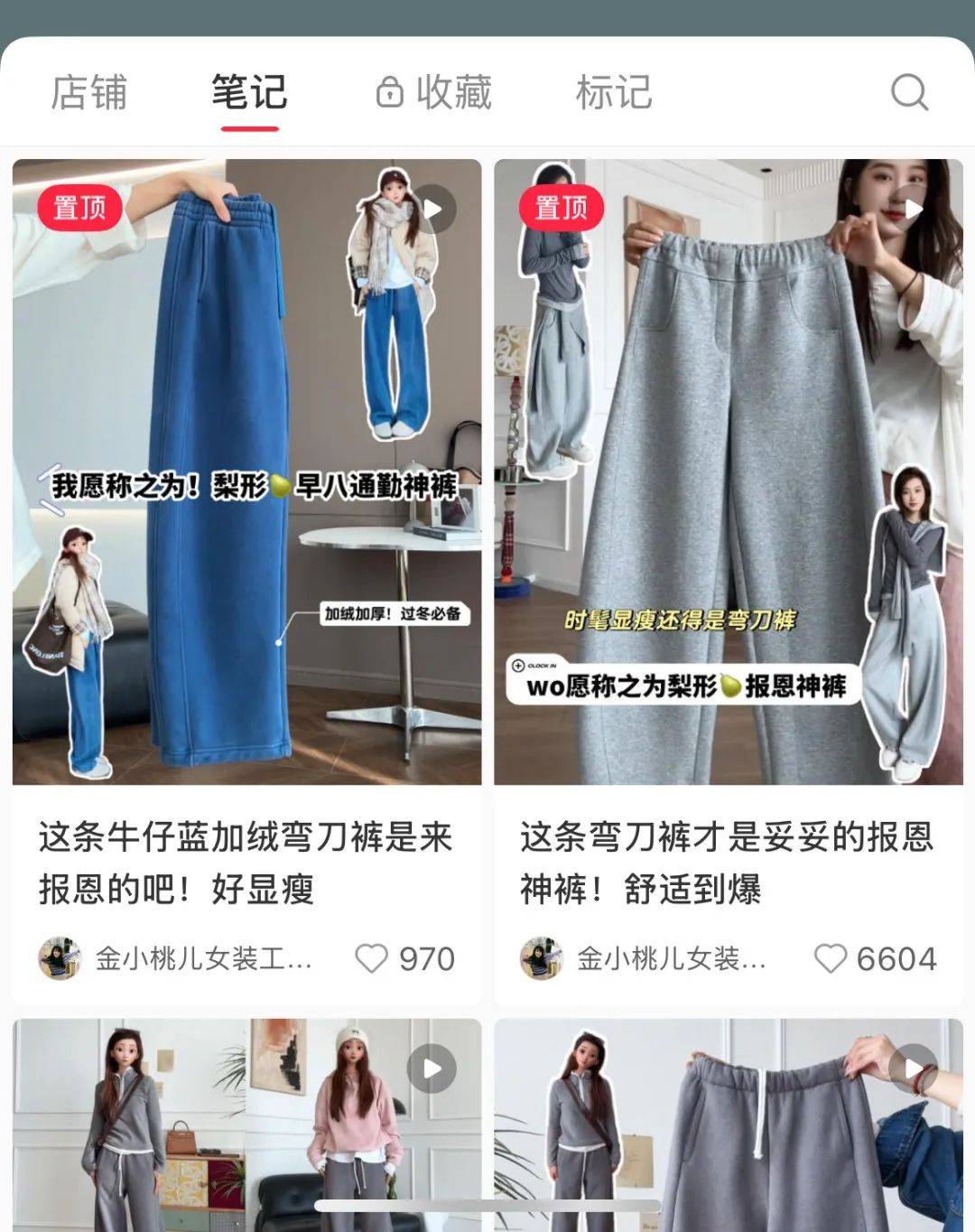Select the 笔记 tab

pos(249,92)
